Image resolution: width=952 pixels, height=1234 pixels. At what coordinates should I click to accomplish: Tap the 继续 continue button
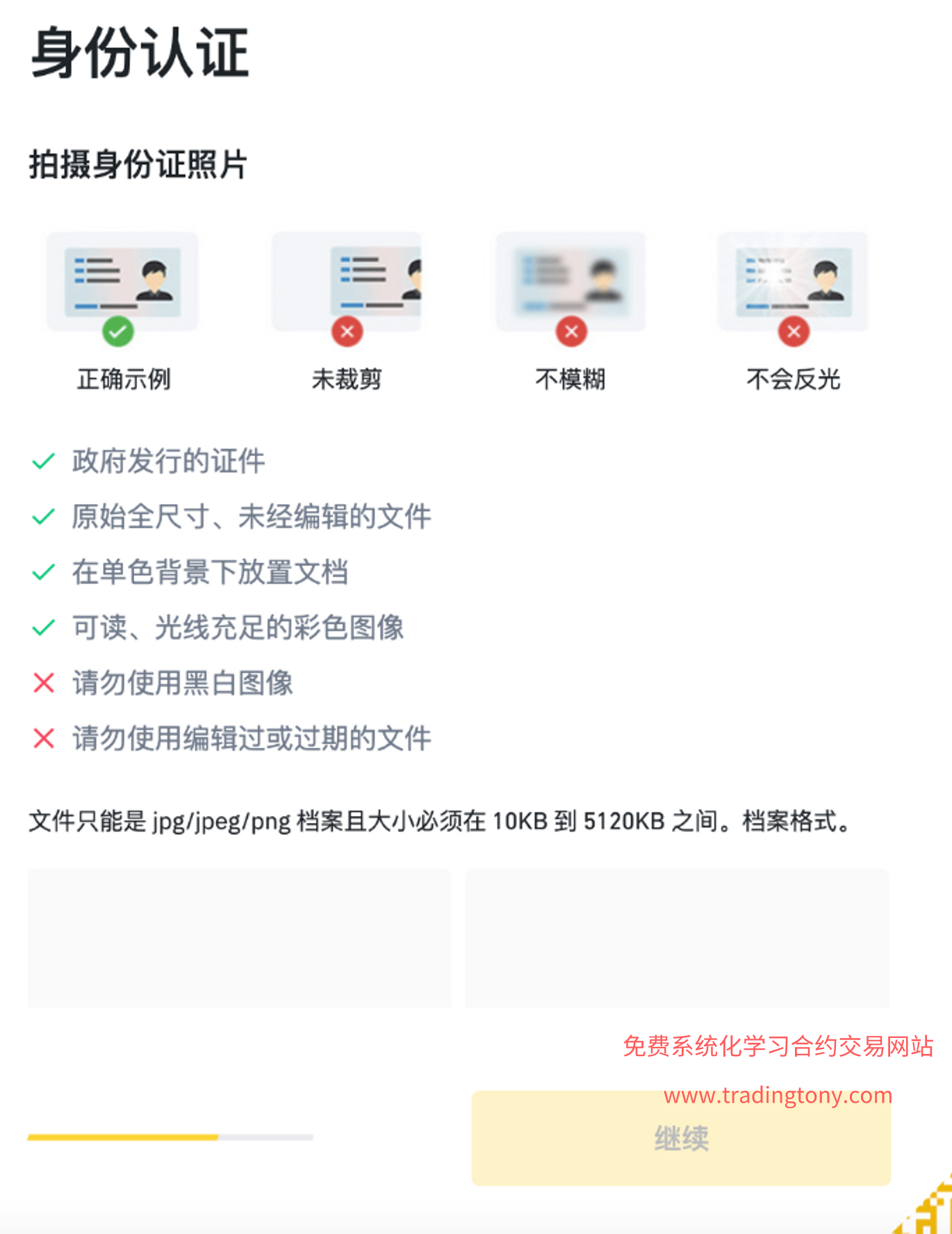click(x=681, y=1138)
